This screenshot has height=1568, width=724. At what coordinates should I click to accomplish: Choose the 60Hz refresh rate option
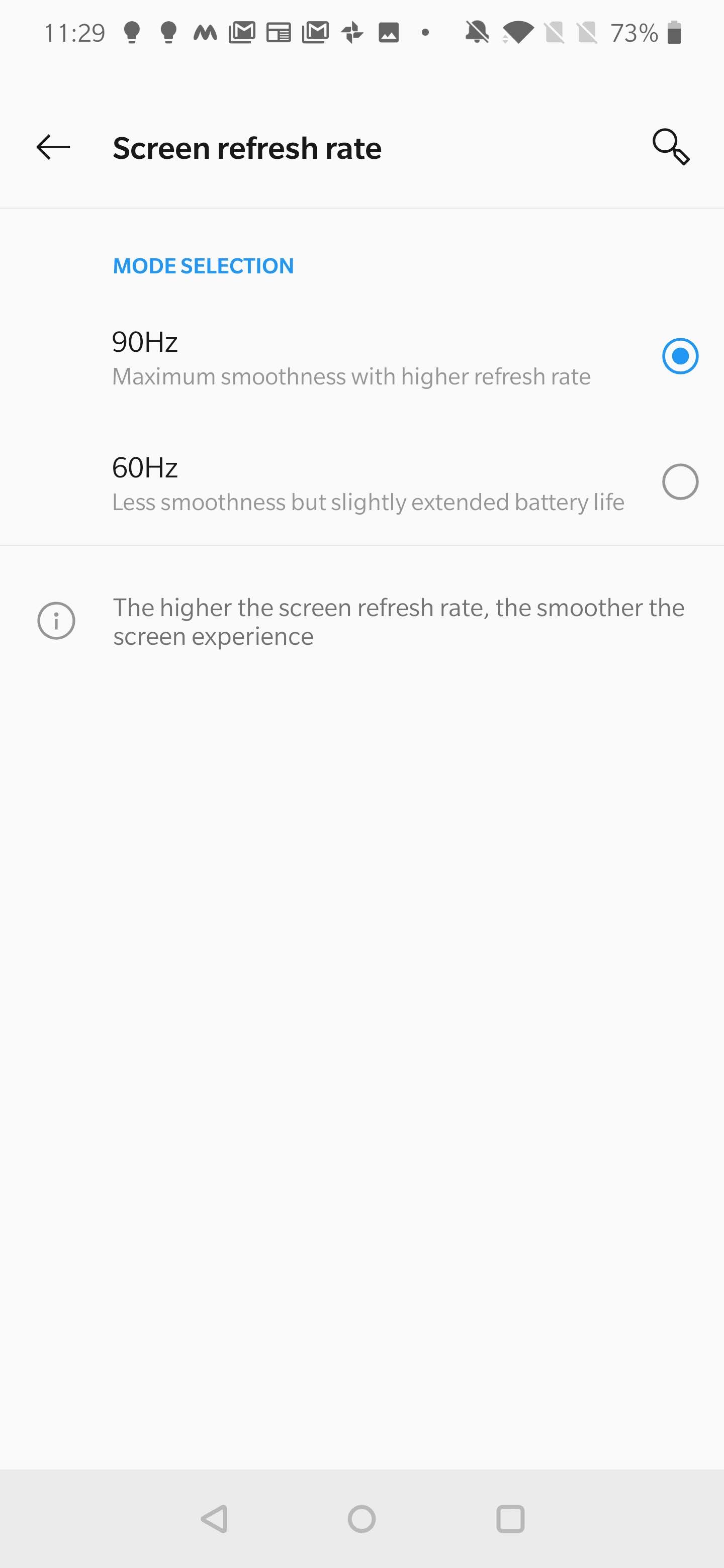[x=361, y=482]
